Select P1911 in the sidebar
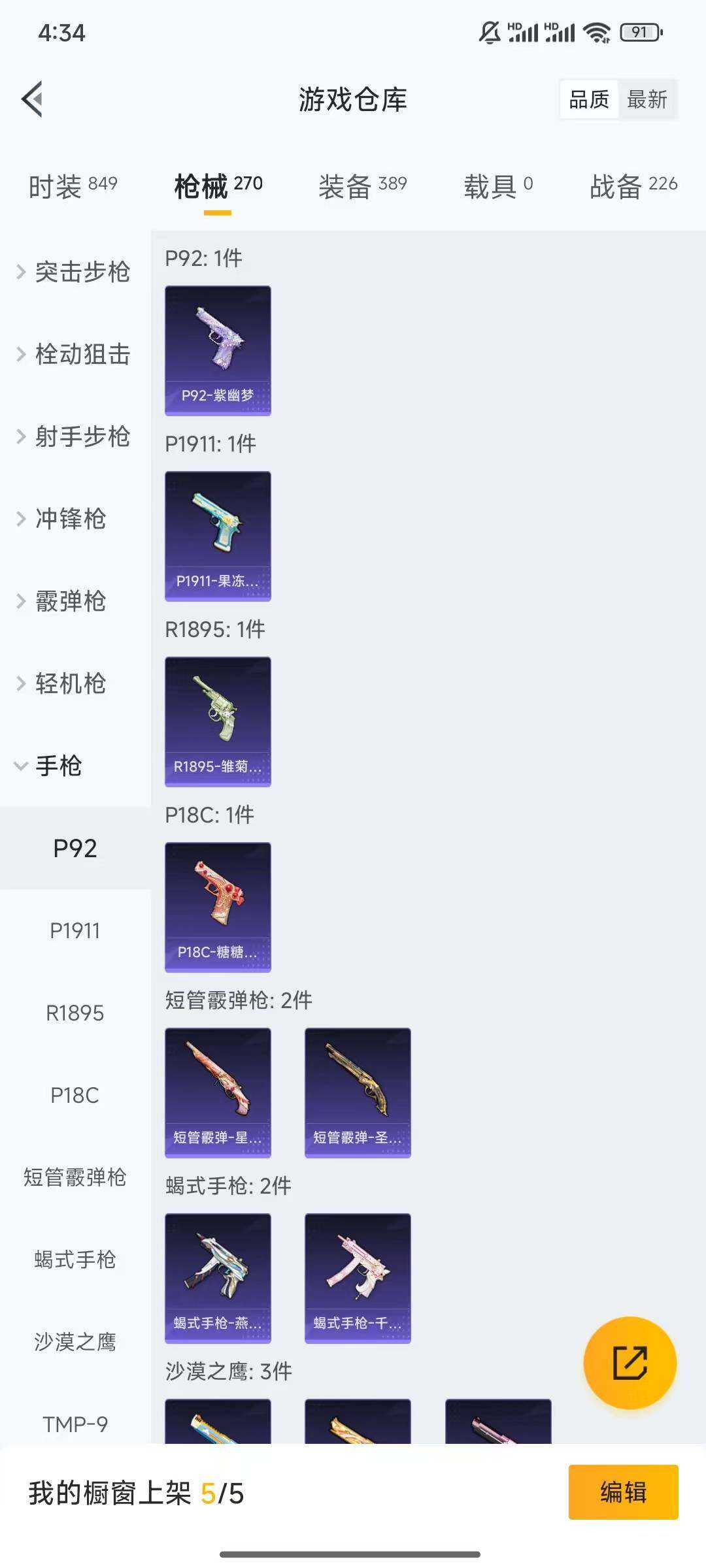This screenshot has height=1568, width=706. (x=75, y=930)
